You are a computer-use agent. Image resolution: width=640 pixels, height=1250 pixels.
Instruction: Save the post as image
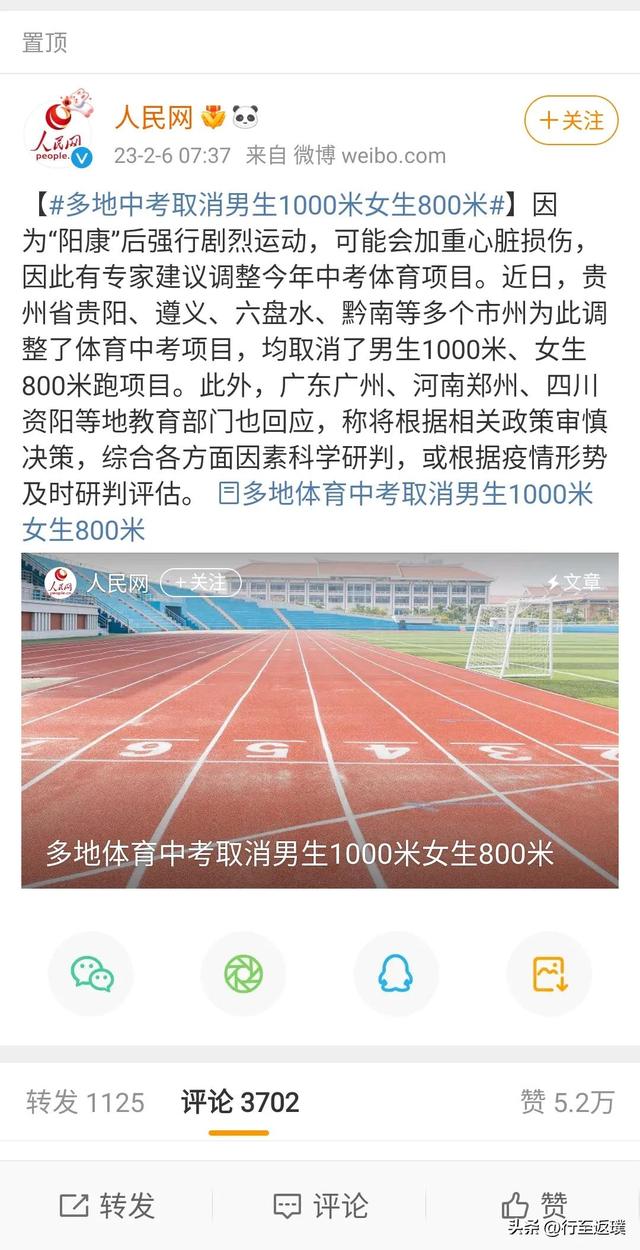549,973
